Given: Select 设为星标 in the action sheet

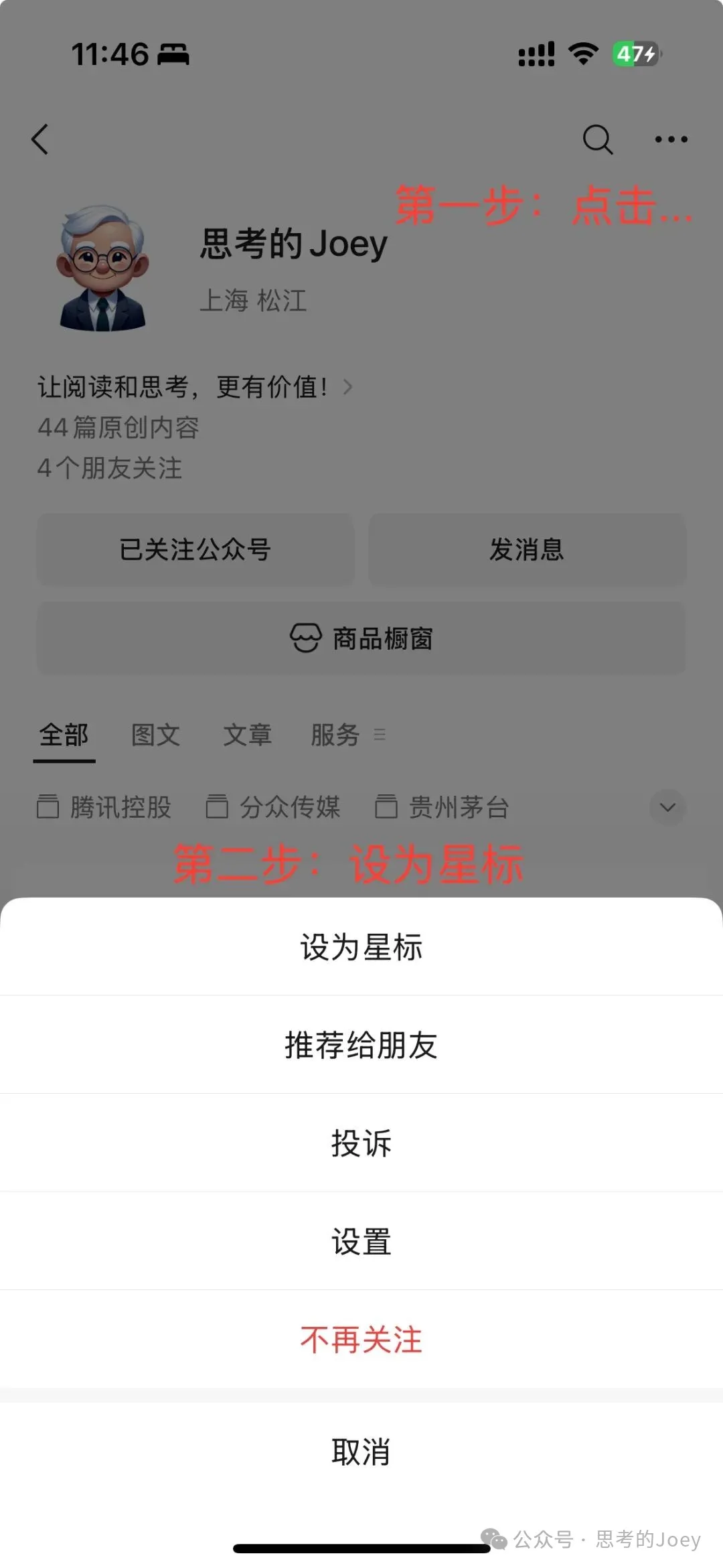Looking at the screenshot, I should [361, 946].
